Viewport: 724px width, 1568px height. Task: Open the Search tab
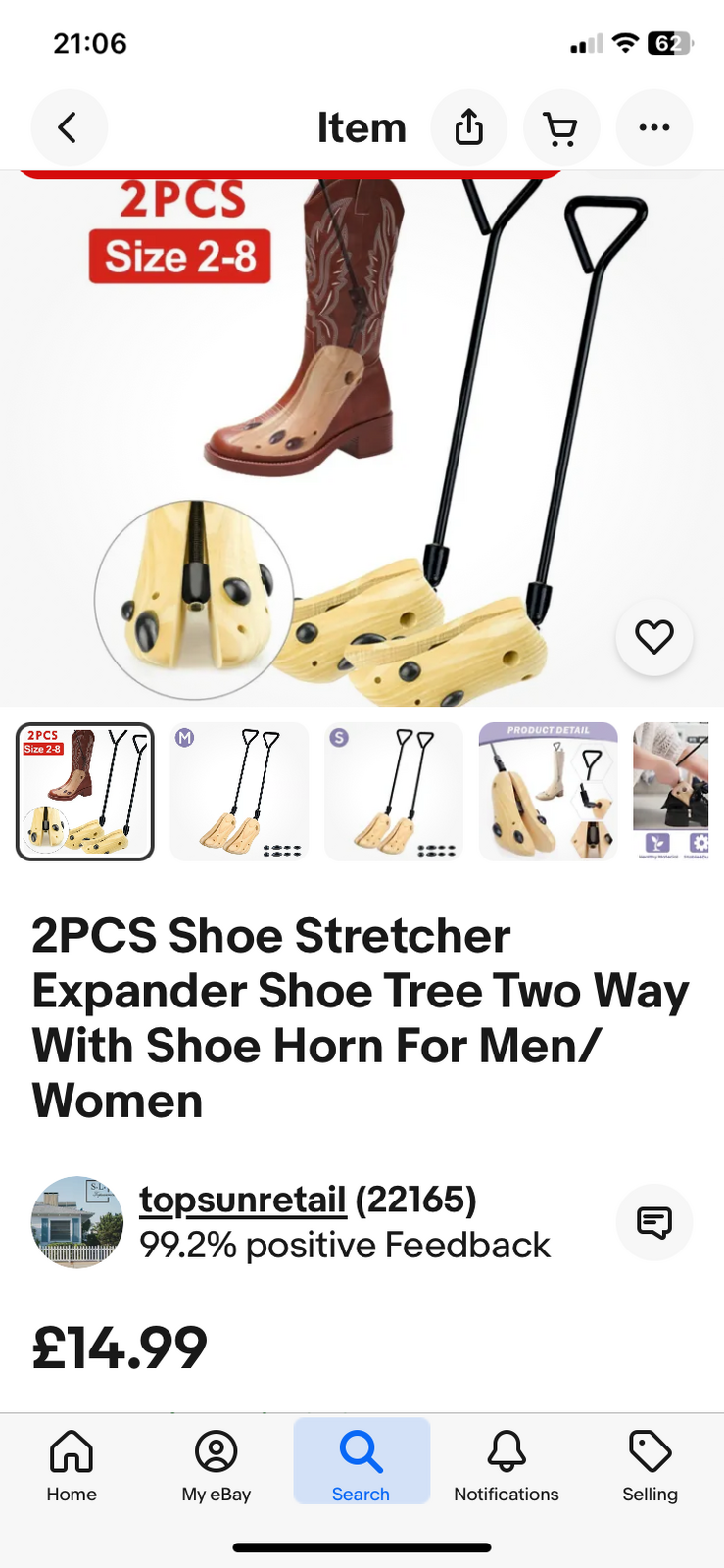(362, 1465)
